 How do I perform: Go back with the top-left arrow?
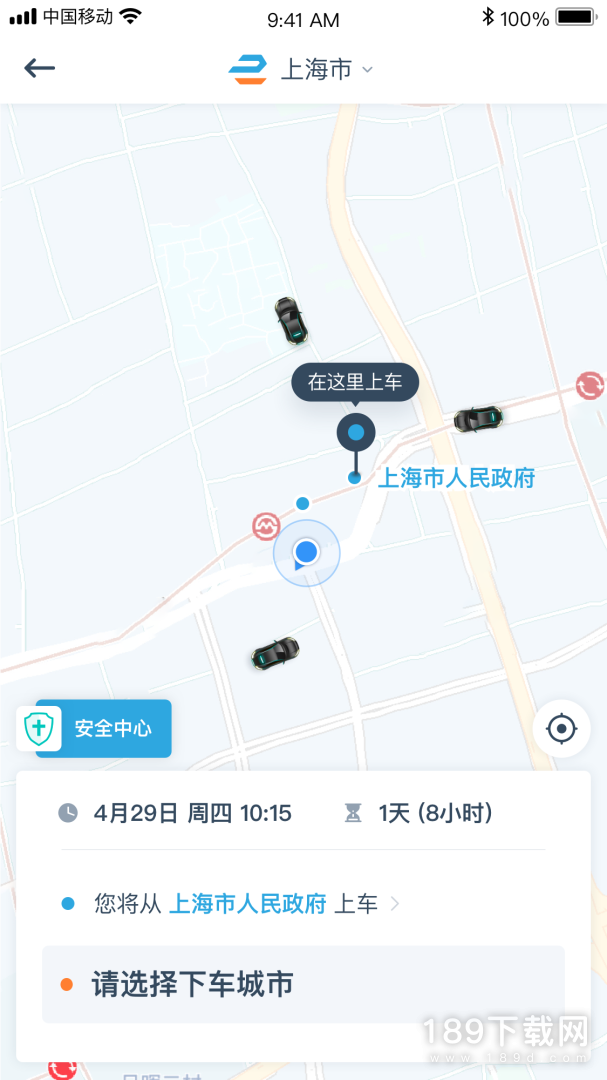point(40,68)
